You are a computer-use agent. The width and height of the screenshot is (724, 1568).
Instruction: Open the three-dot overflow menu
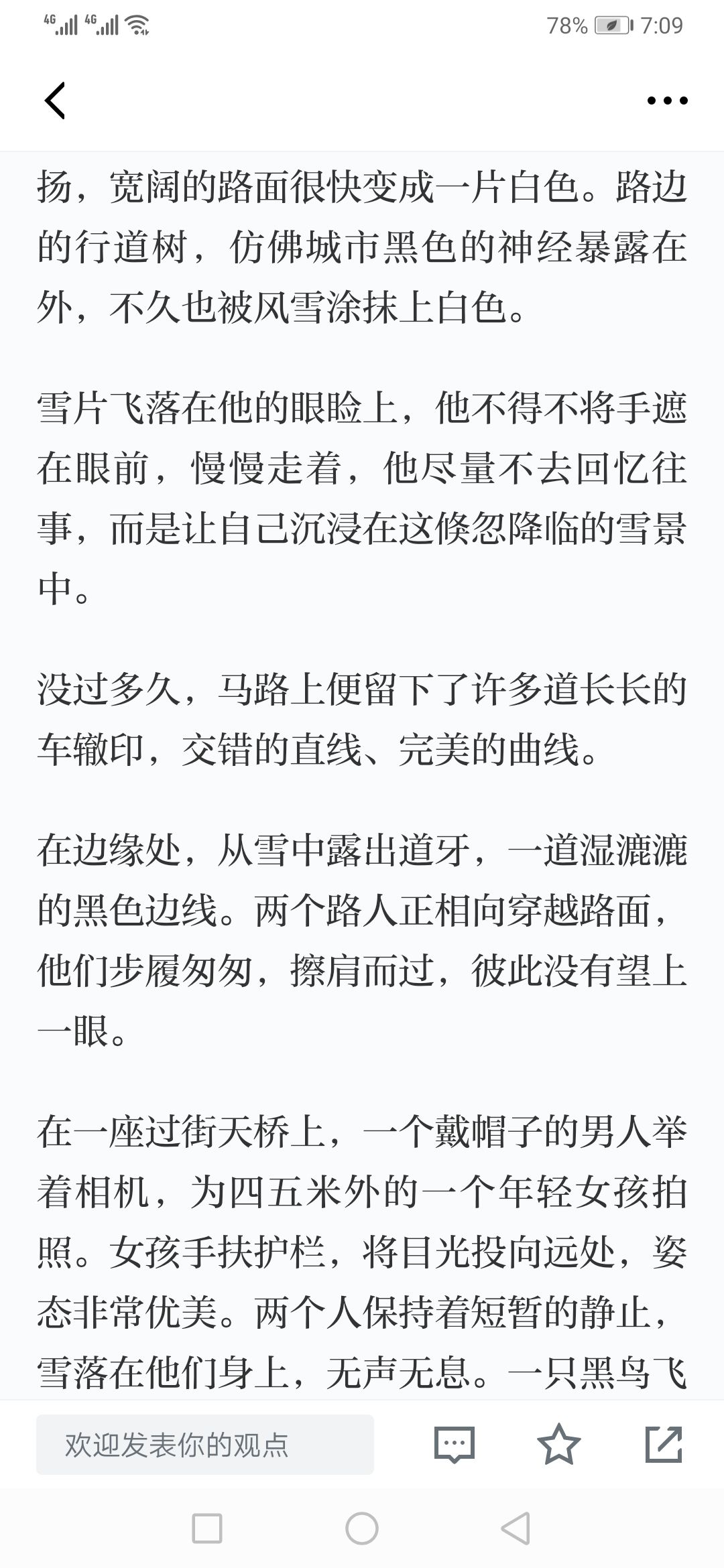667,101
